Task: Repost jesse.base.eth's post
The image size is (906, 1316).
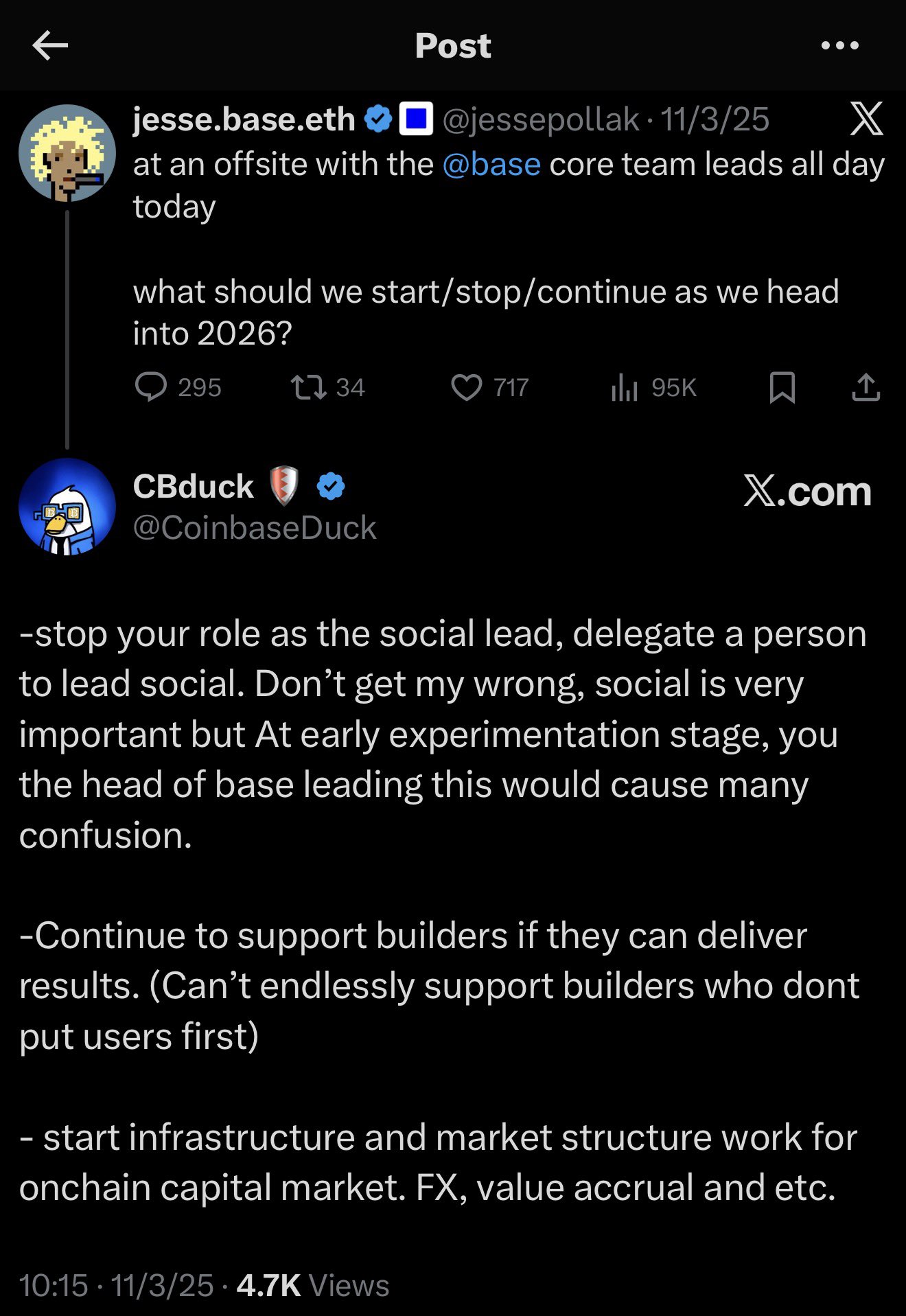Action: click(309, 387)
